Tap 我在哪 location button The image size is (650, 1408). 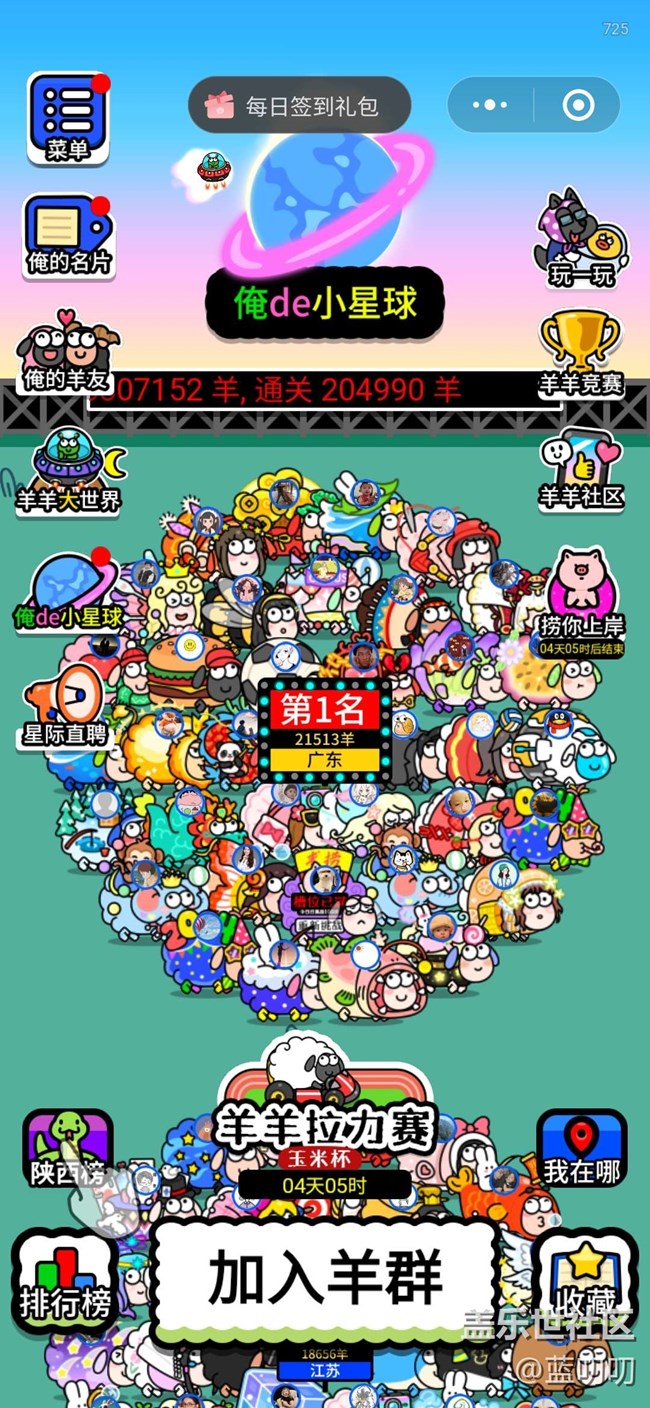coord(582,1150)
